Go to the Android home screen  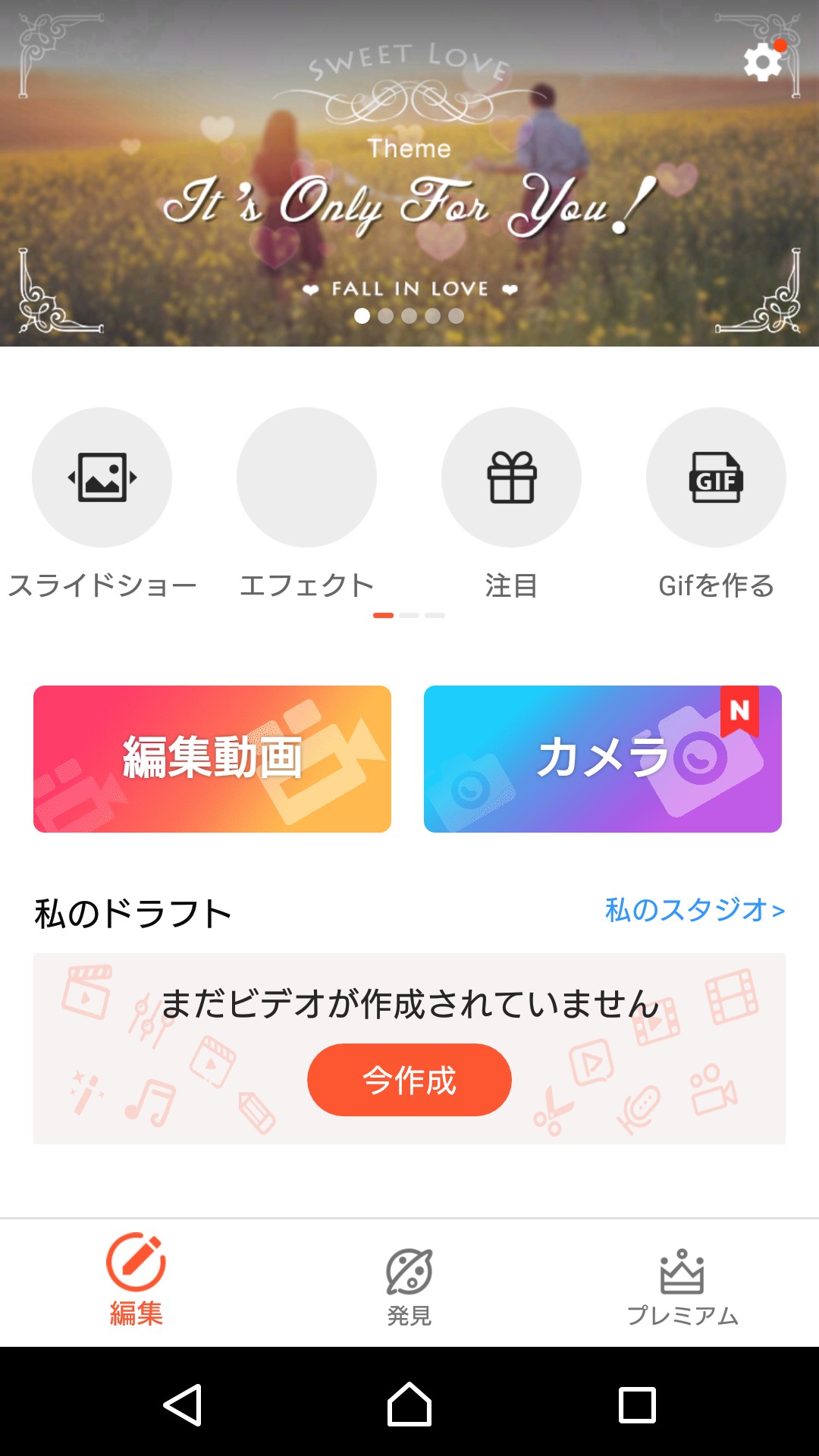(x=409, y=1404)
